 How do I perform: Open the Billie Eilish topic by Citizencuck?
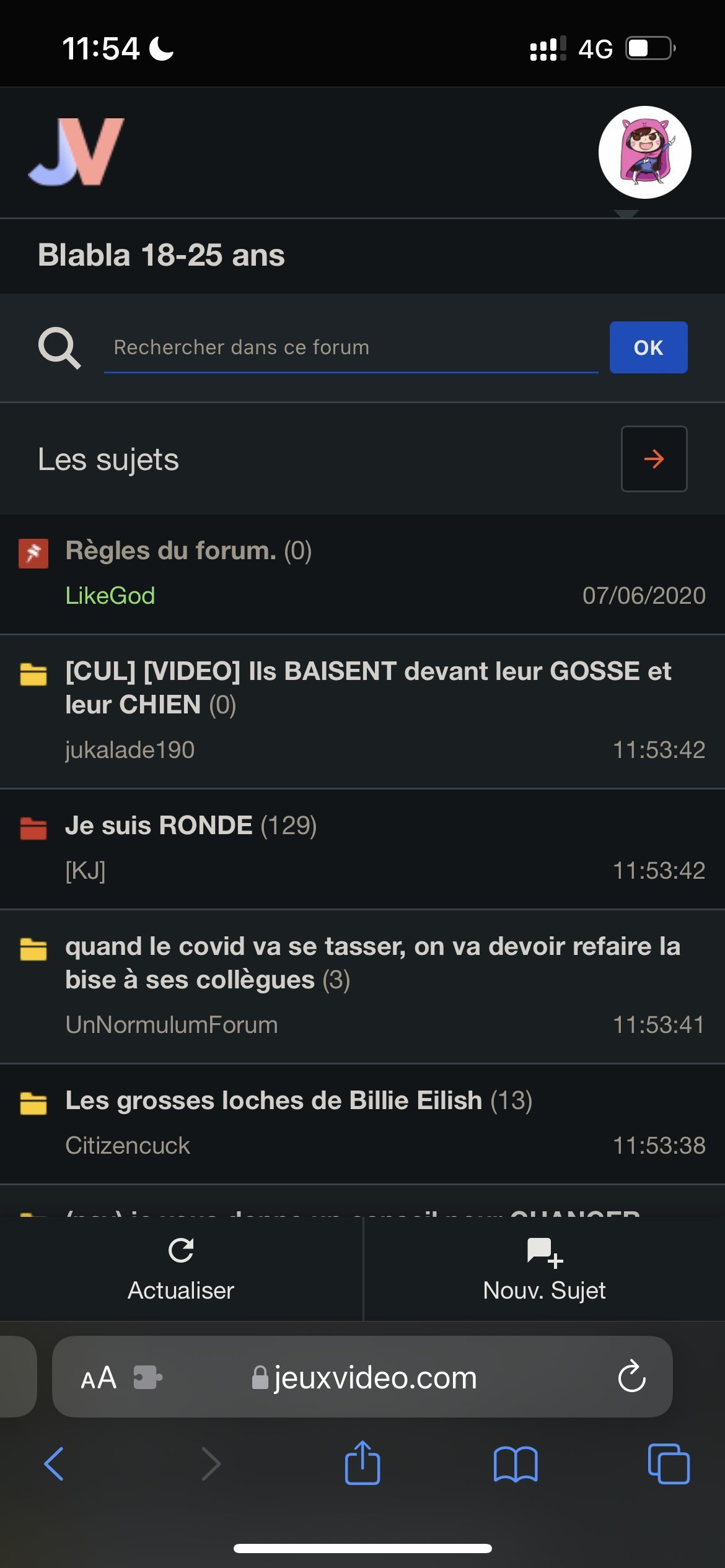click(274, 1100)
